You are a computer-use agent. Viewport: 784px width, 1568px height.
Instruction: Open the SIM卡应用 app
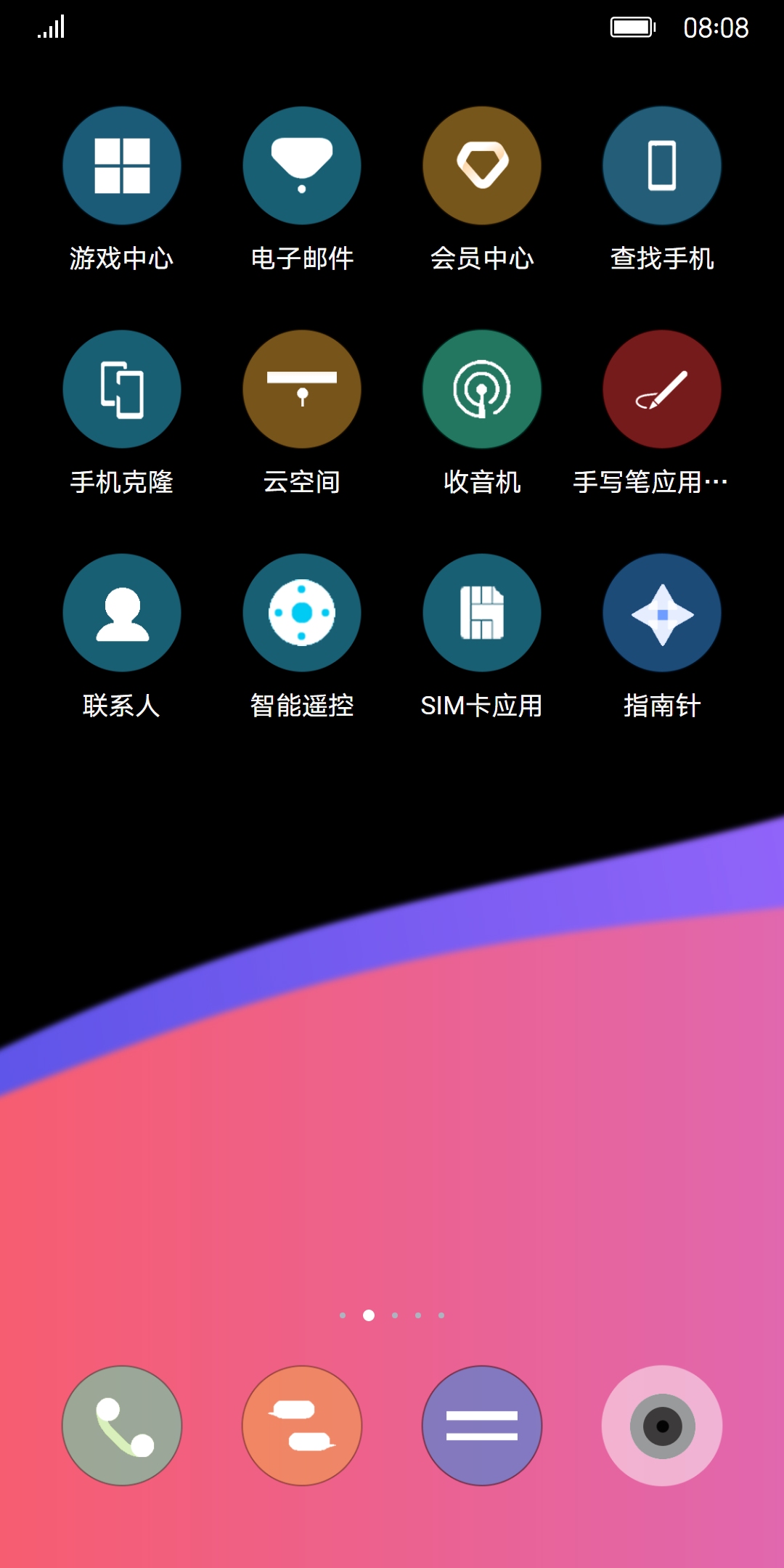481,613
